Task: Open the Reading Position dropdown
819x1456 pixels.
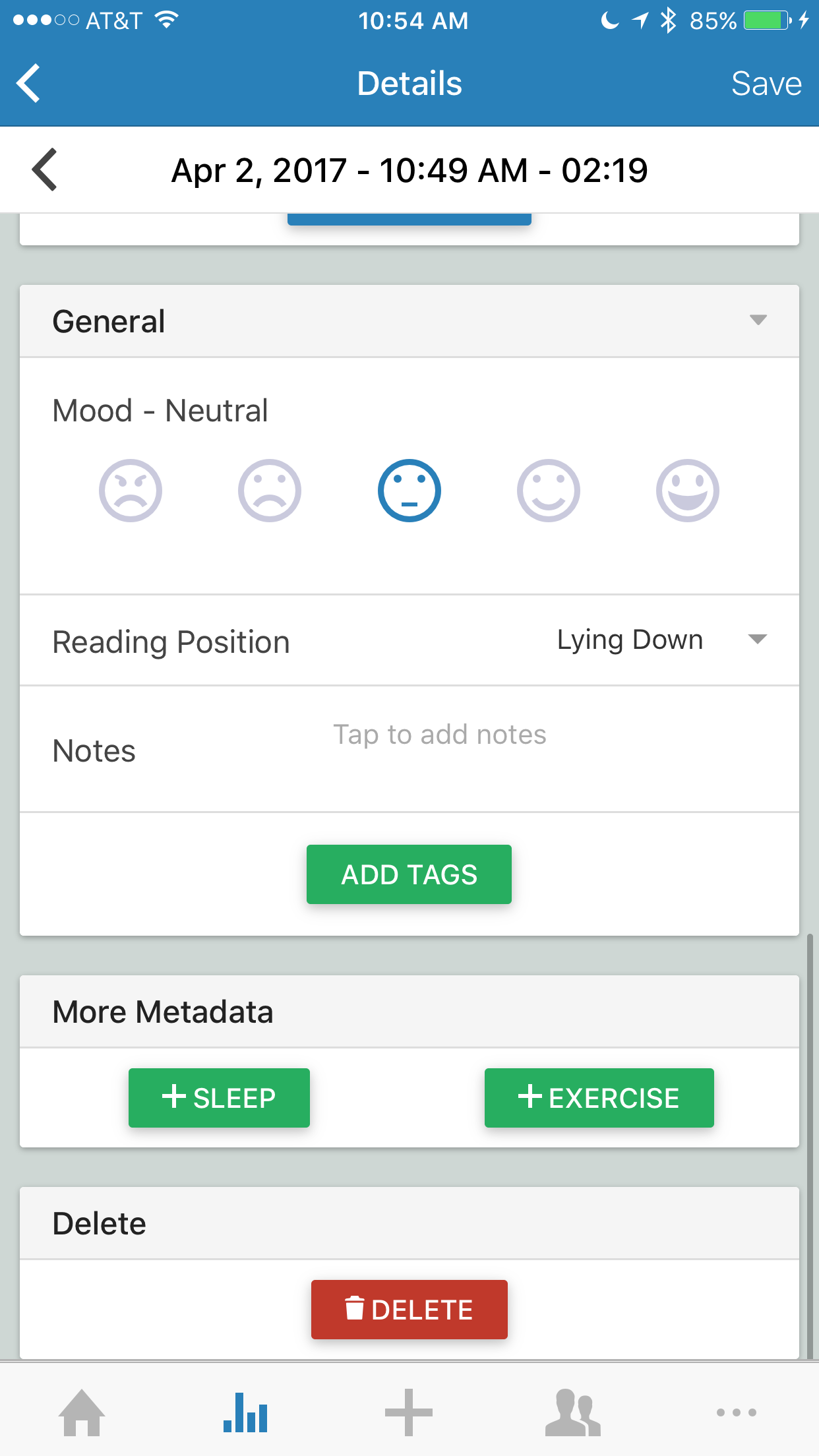Action: pos(661,640)
